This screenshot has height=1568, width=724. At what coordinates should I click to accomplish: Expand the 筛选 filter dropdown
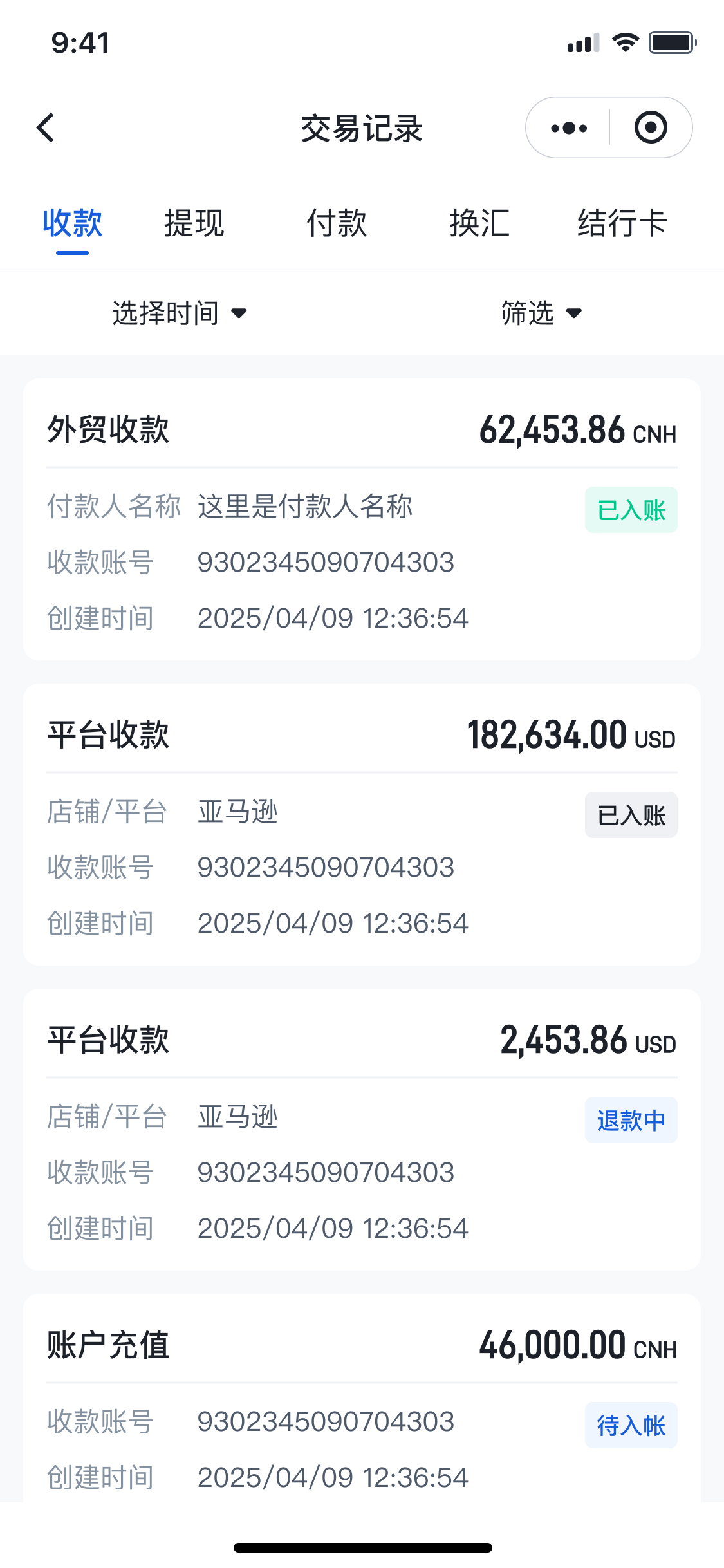[542, 313]
